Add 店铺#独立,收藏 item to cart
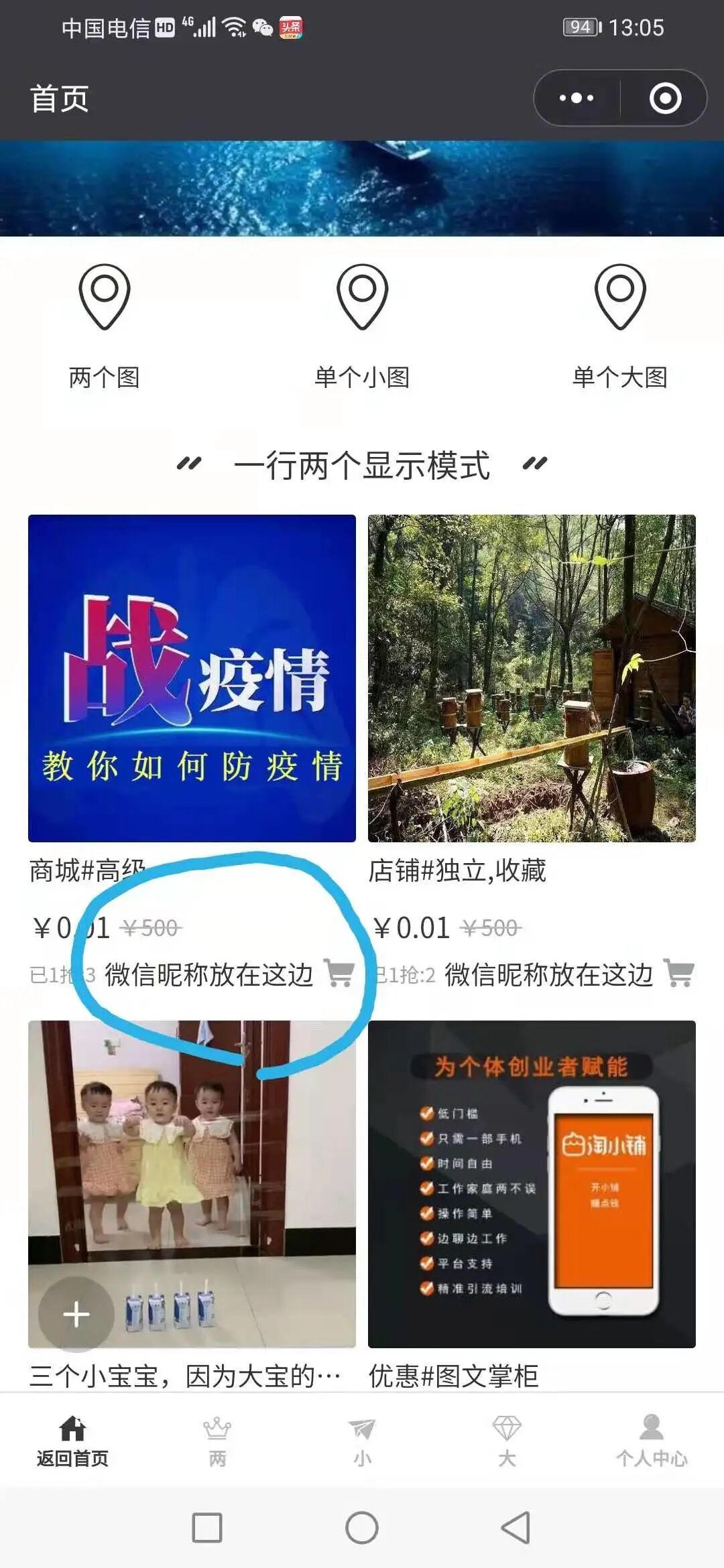This screenshot has width=724, height=1568. [x=679, y=973]
